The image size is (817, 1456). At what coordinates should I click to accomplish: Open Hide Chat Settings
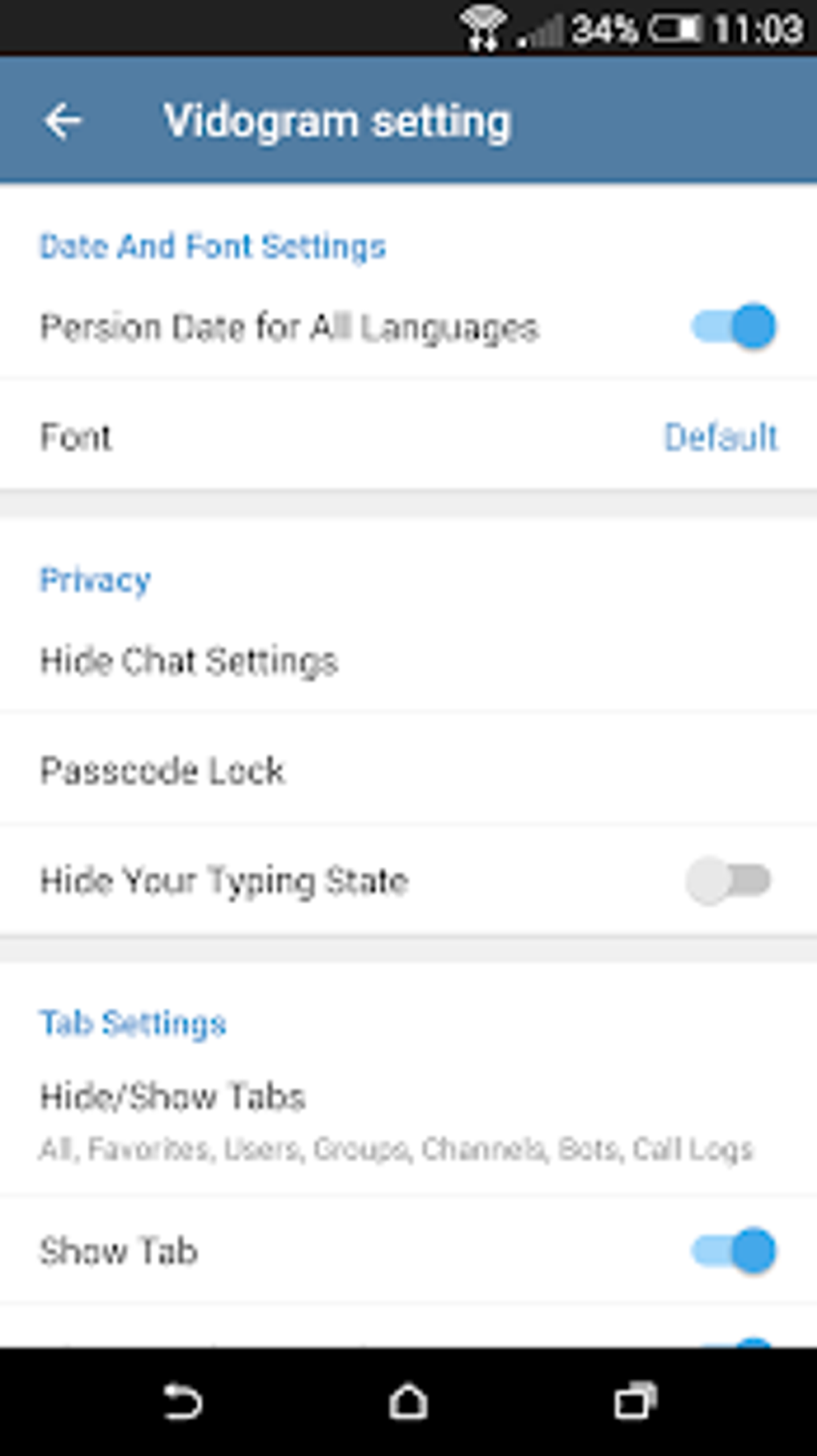(408, 661)
